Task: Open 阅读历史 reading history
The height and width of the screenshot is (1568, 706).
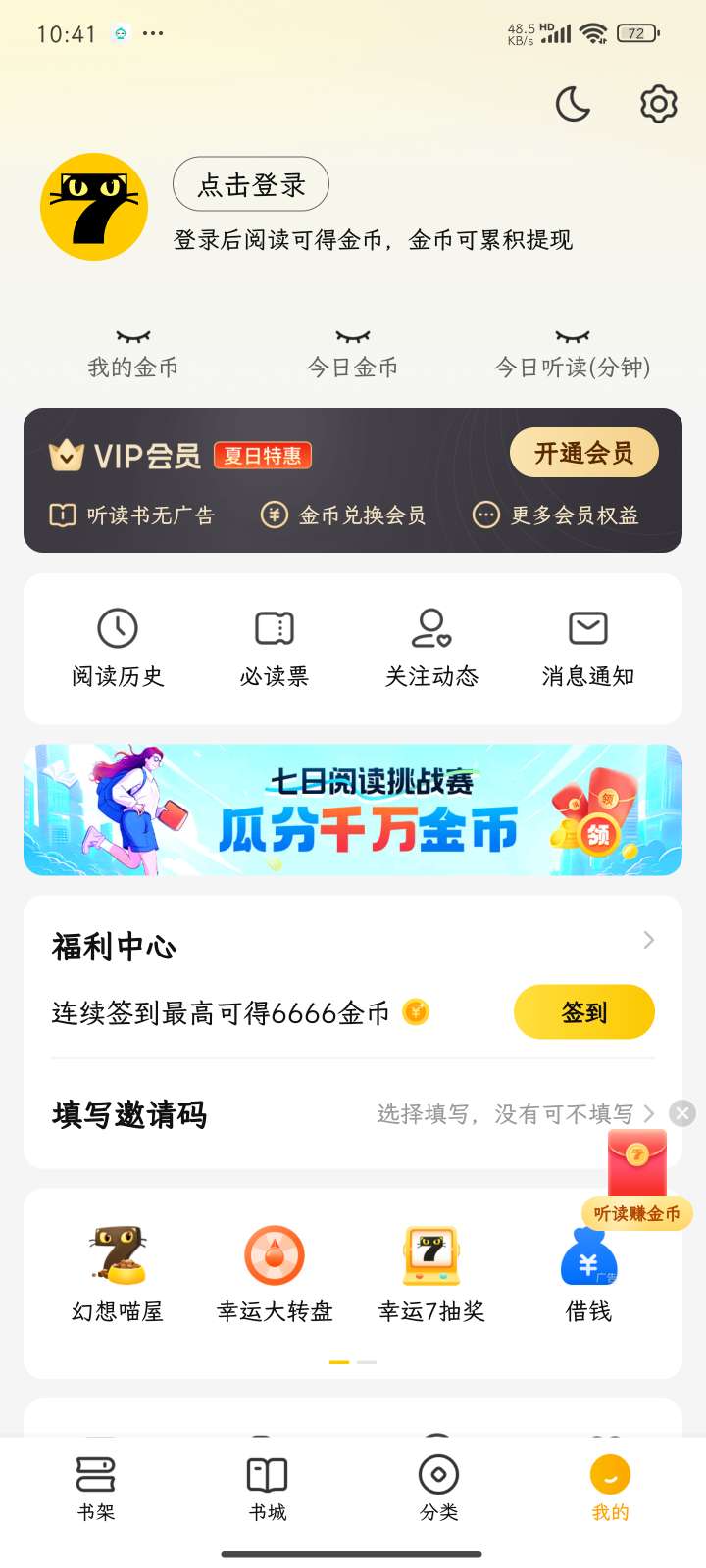Action: point(118,648)
